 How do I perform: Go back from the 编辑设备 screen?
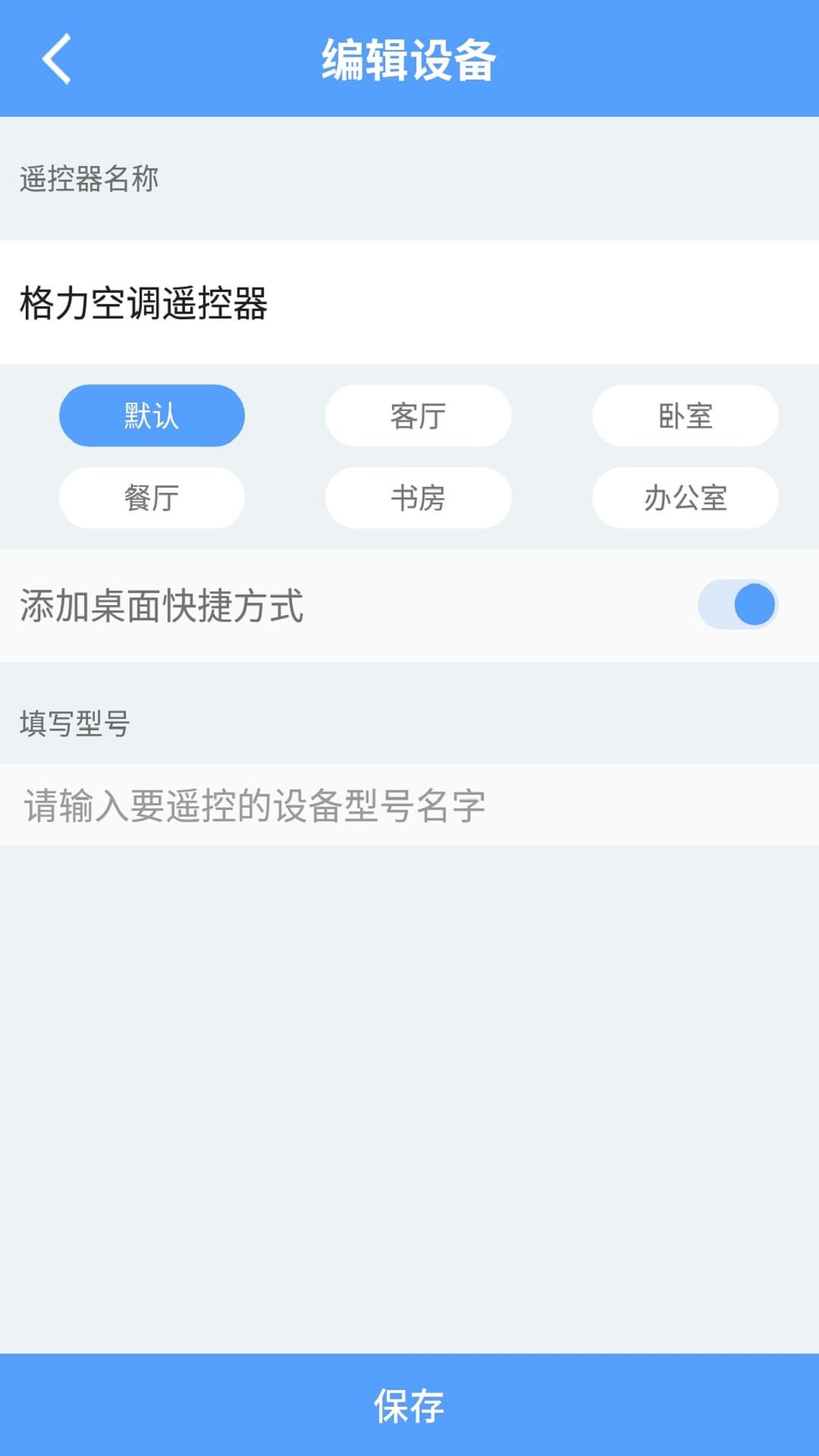click(x=57, y=58)
